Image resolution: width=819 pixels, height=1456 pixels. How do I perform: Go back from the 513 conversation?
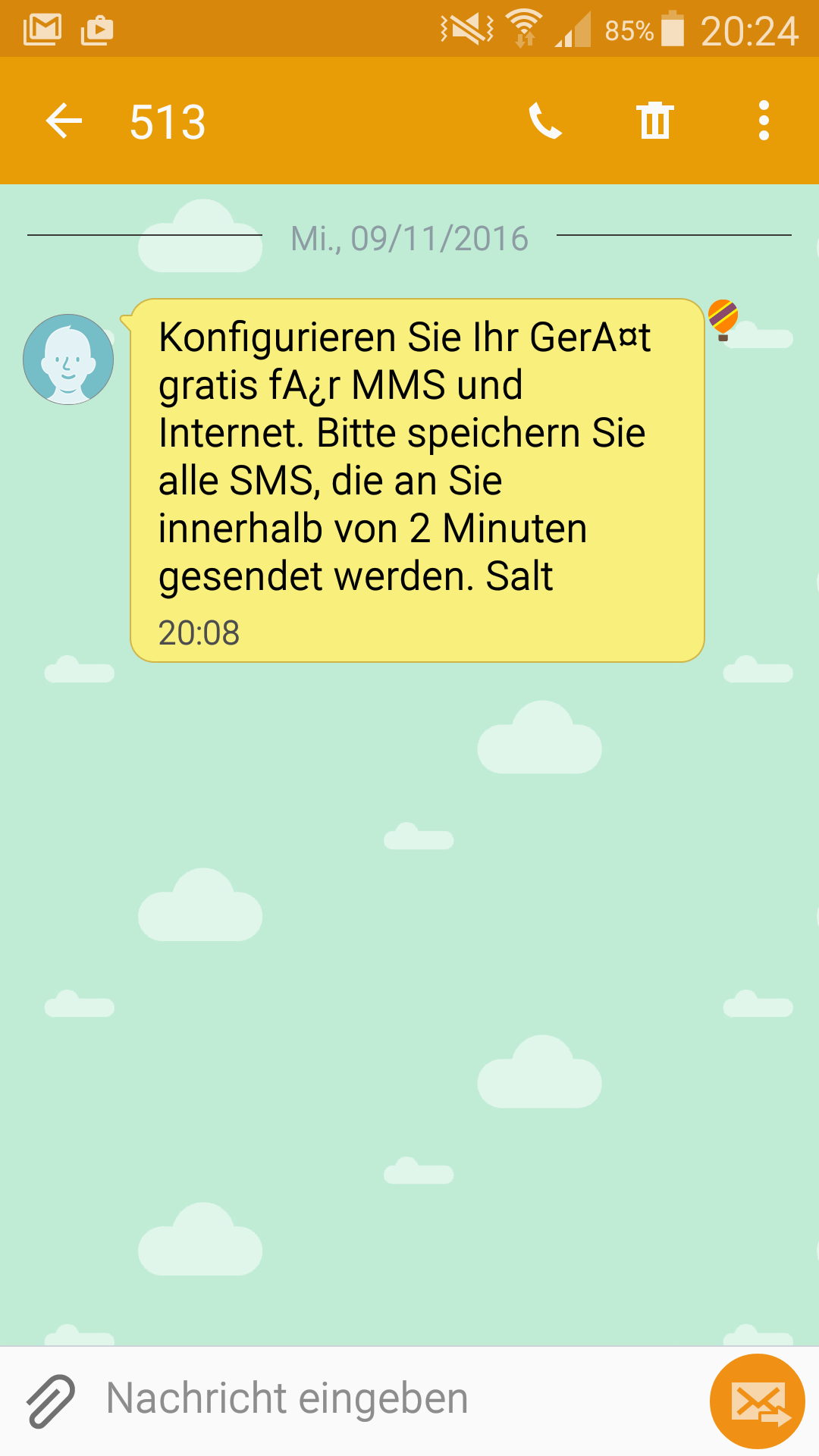(x=64, y=121)
